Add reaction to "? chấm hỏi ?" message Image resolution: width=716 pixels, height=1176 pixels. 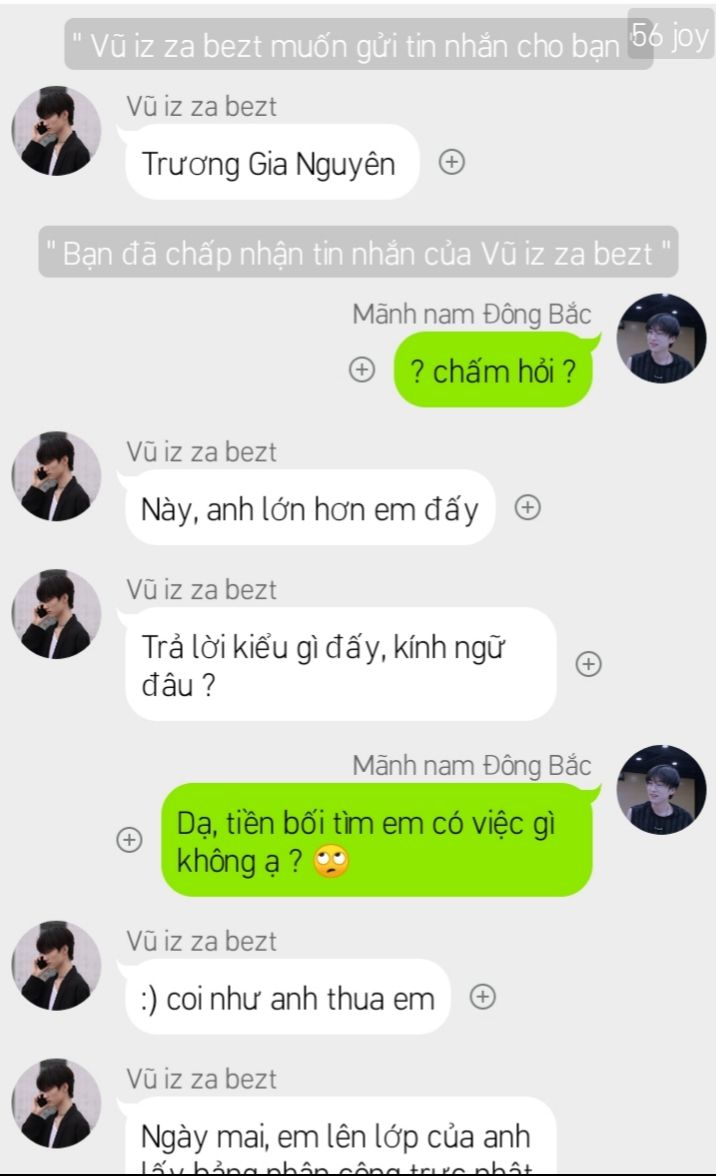tap(362, 369)
